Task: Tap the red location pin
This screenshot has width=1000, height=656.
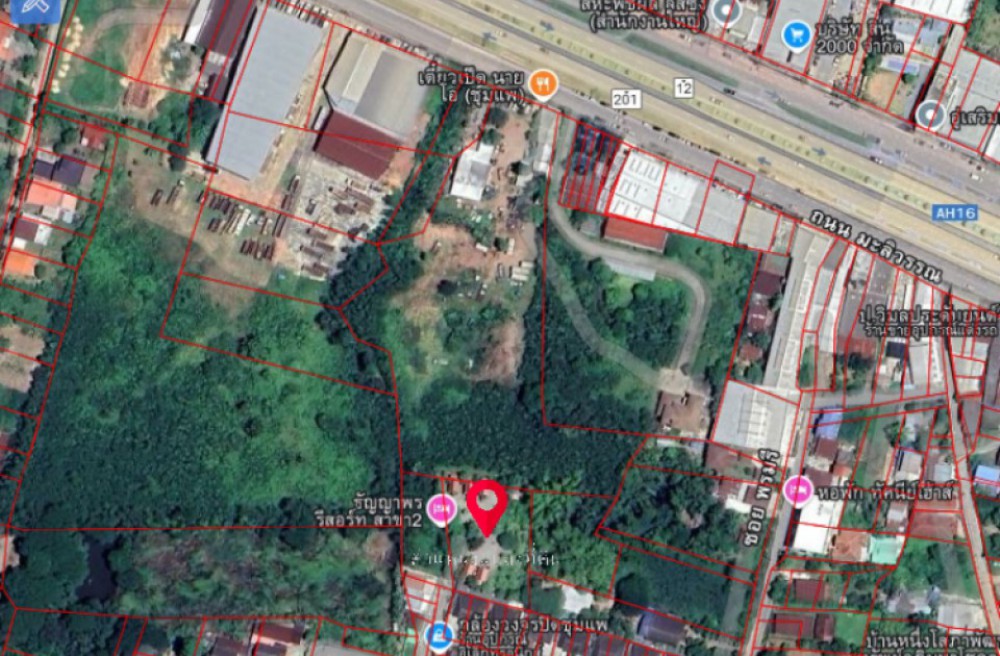Action: (487, 505)
